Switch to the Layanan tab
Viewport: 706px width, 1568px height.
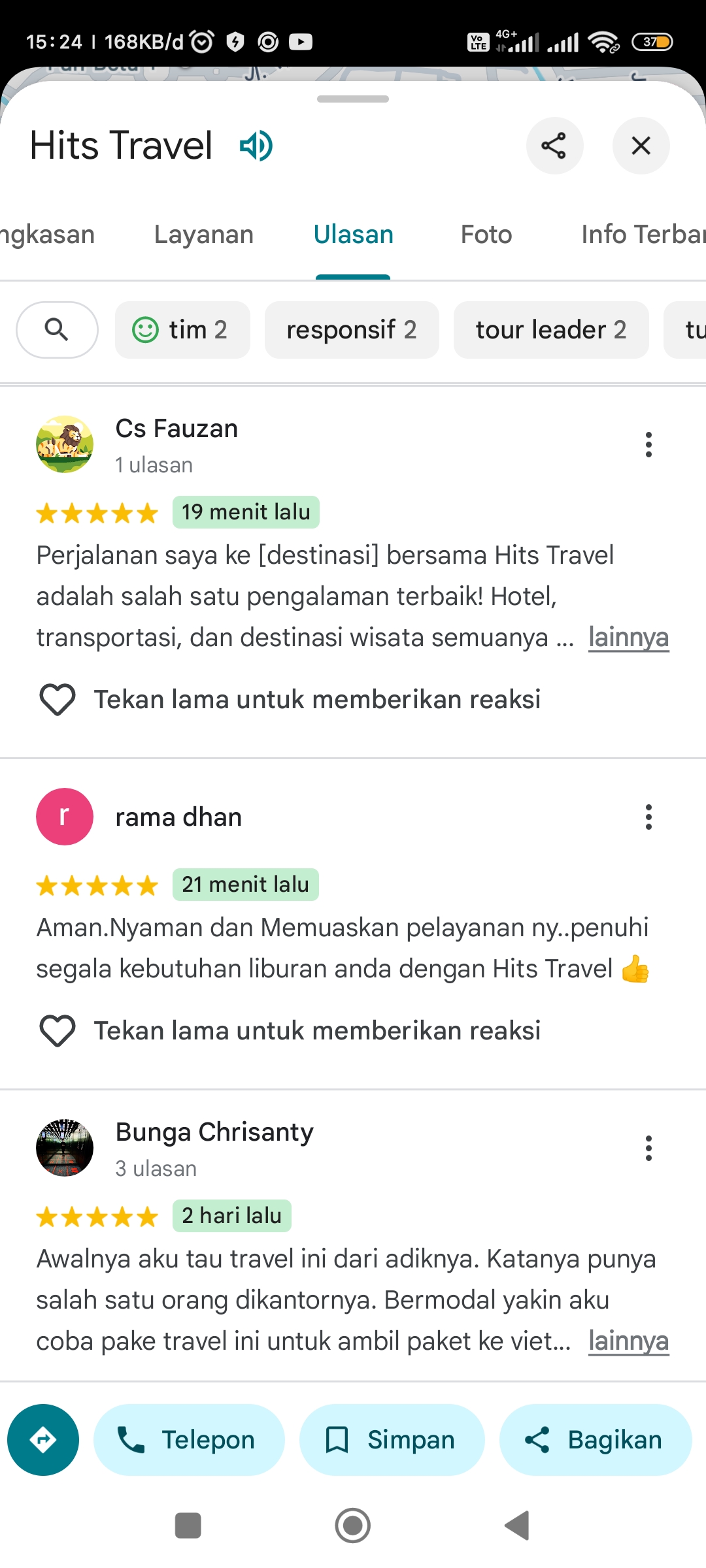pyautogui.click(x=204, y=235)
